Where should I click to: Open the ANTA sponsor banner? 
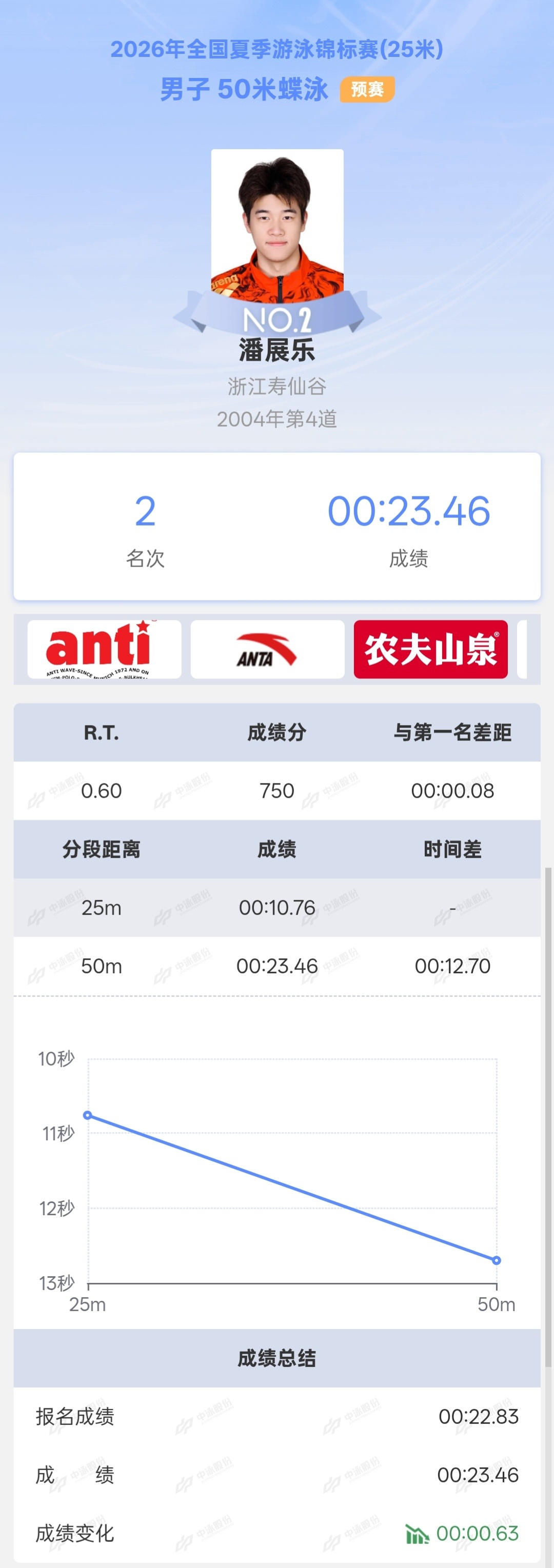267,649
